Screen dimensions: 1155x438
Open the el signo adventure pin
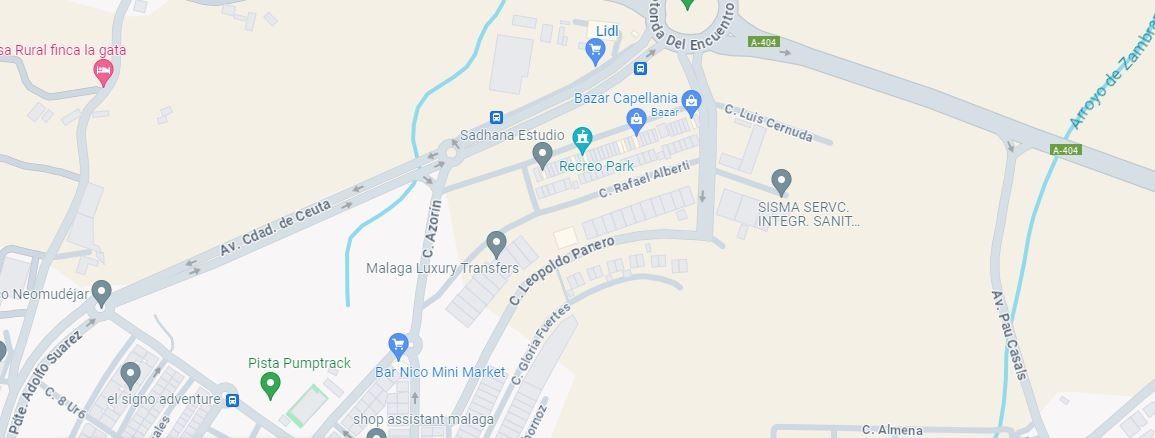point(129,375)
